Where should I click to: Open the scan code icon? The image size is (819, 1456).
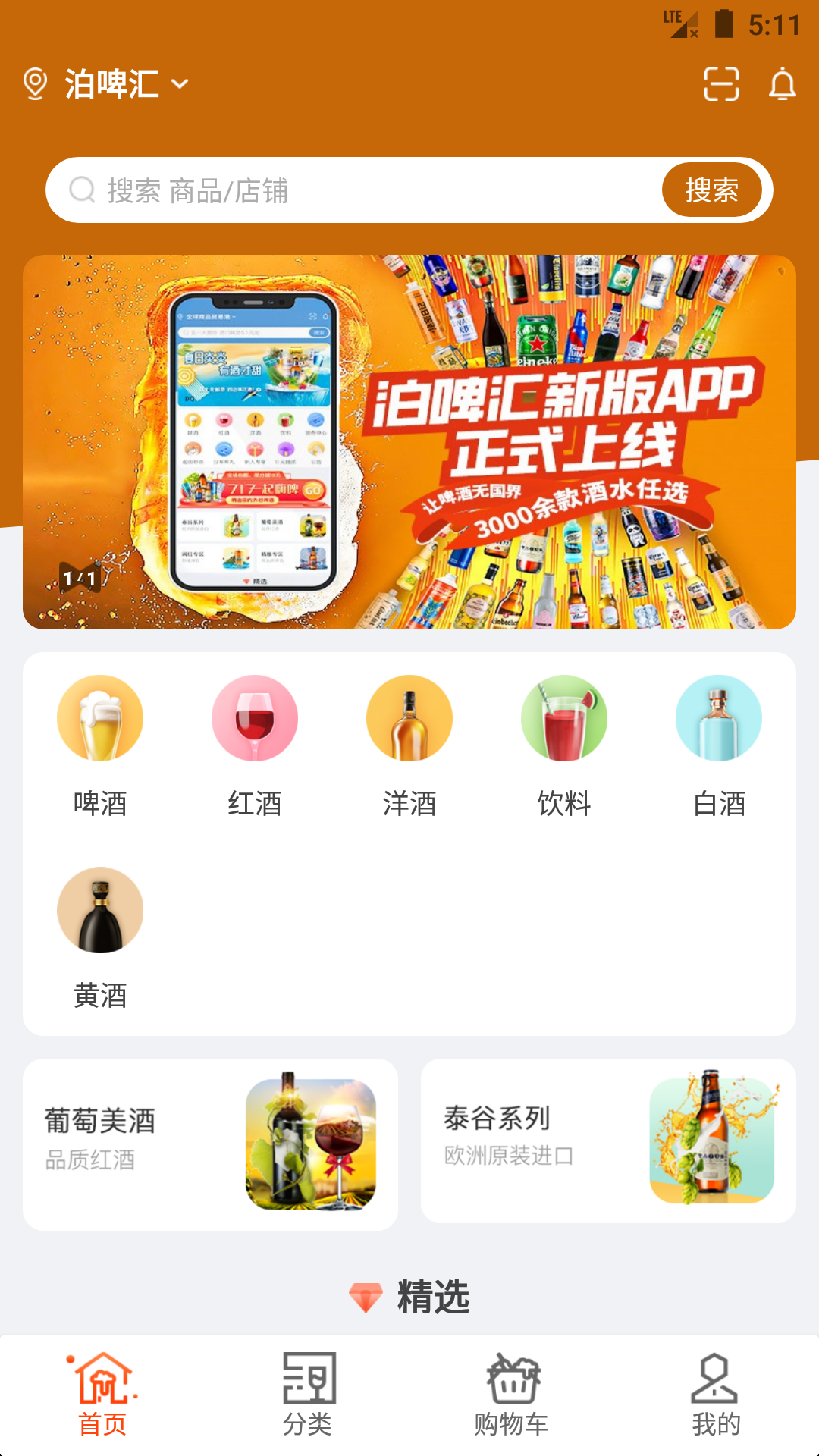coord(720,83)
